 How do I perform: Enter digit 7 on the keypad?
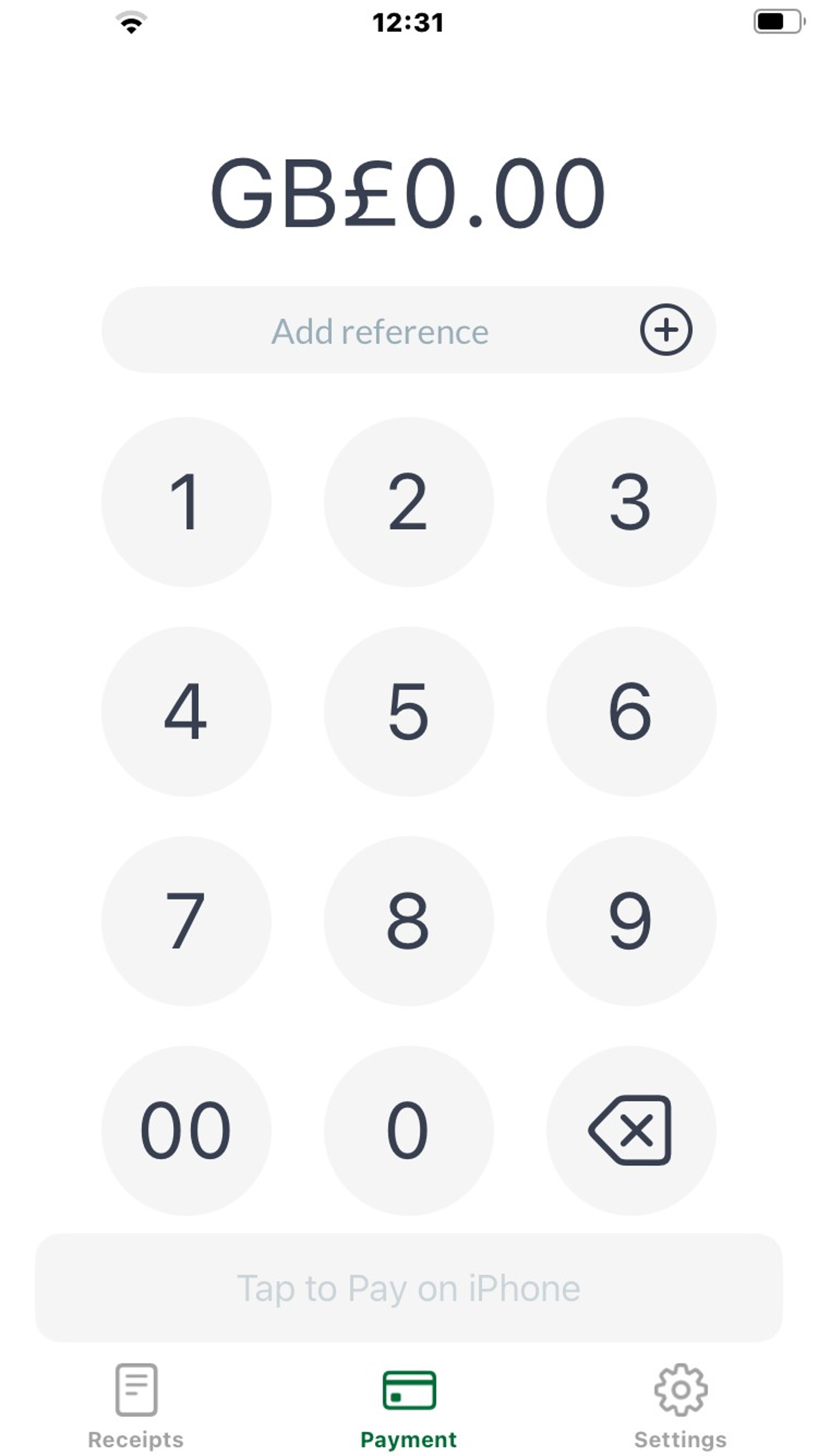point(186,921)
